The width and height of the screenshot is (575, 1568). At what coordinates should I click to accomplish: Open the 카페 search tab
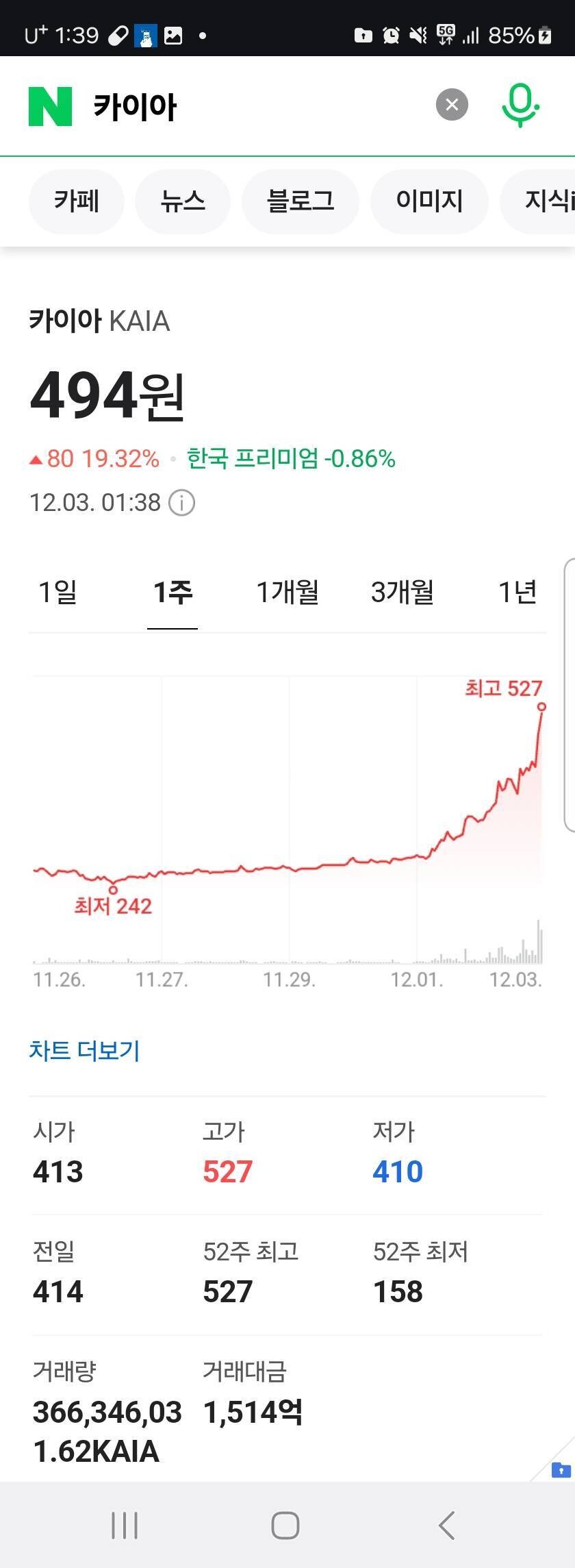click(76, 201)
